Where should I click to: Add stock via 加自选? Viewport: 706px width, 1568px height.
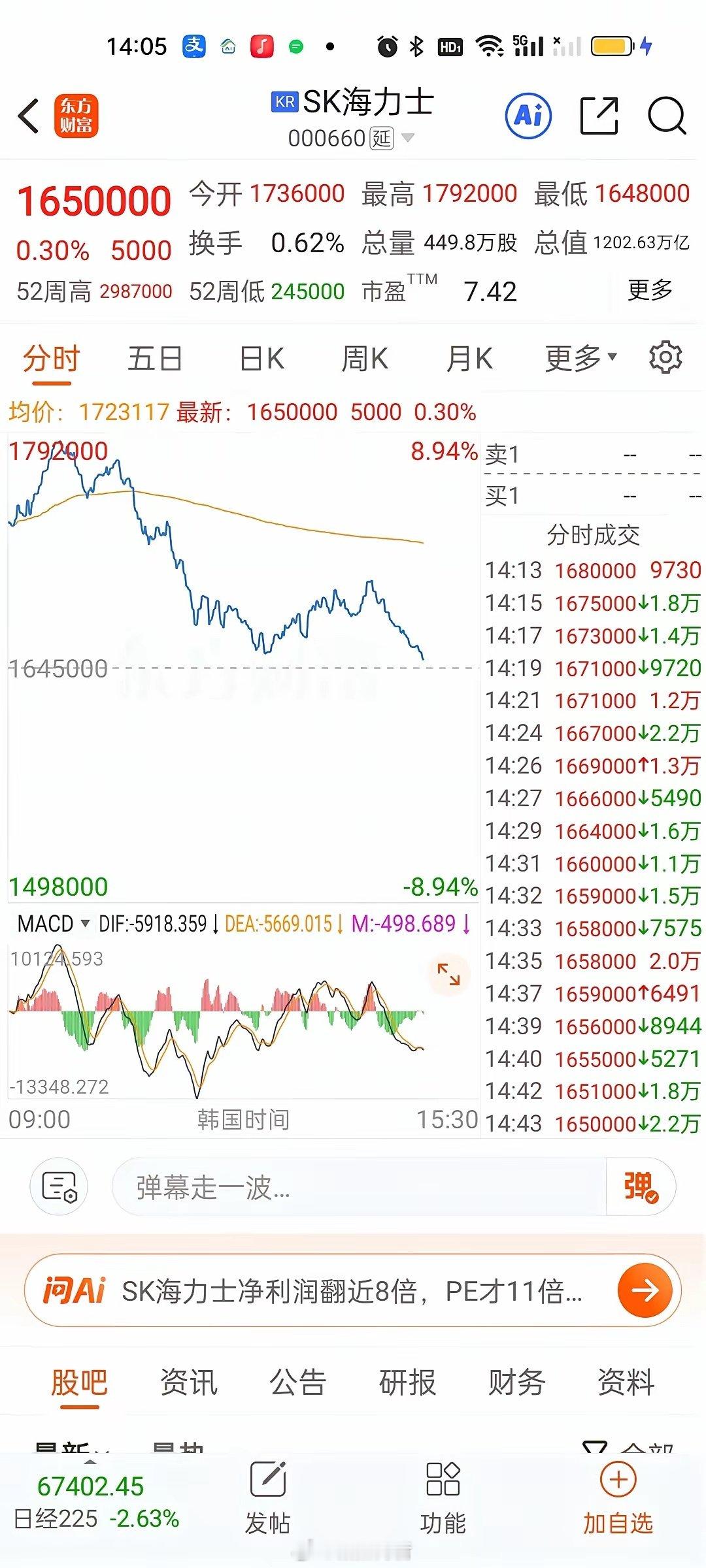pyautogui.click(x=618, y=1501)
